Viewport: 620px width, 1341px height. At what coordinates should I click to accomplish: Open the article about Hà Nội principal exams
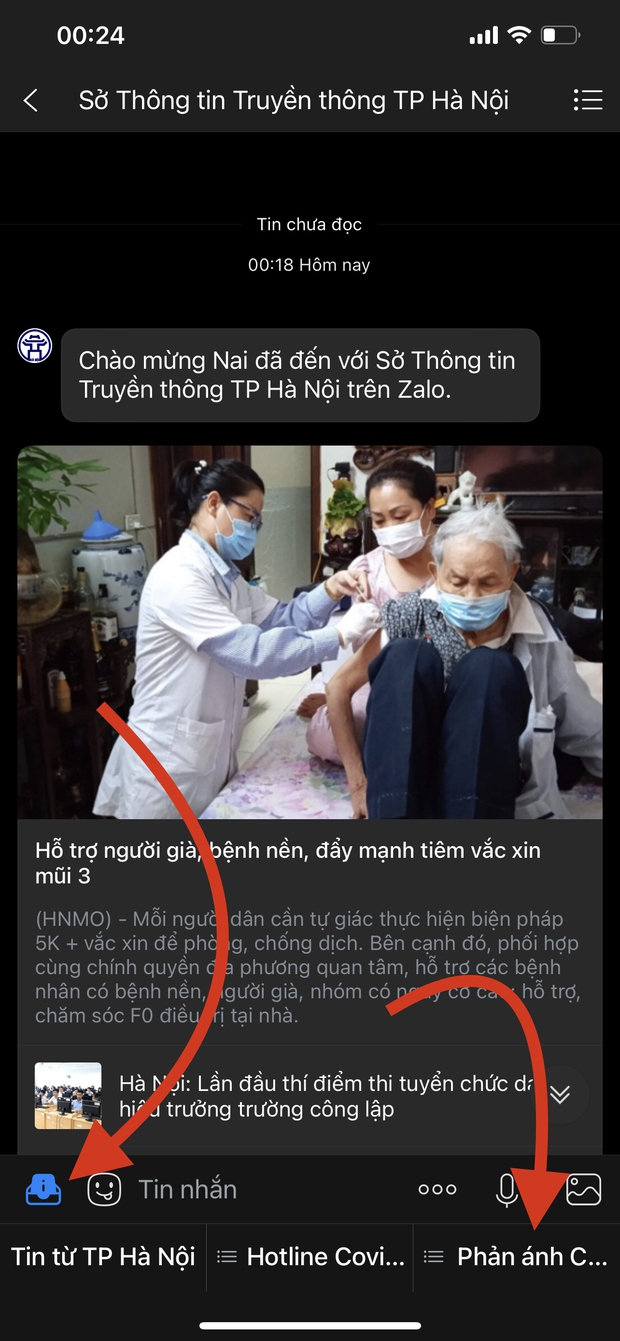click(x=310, y=1096)
